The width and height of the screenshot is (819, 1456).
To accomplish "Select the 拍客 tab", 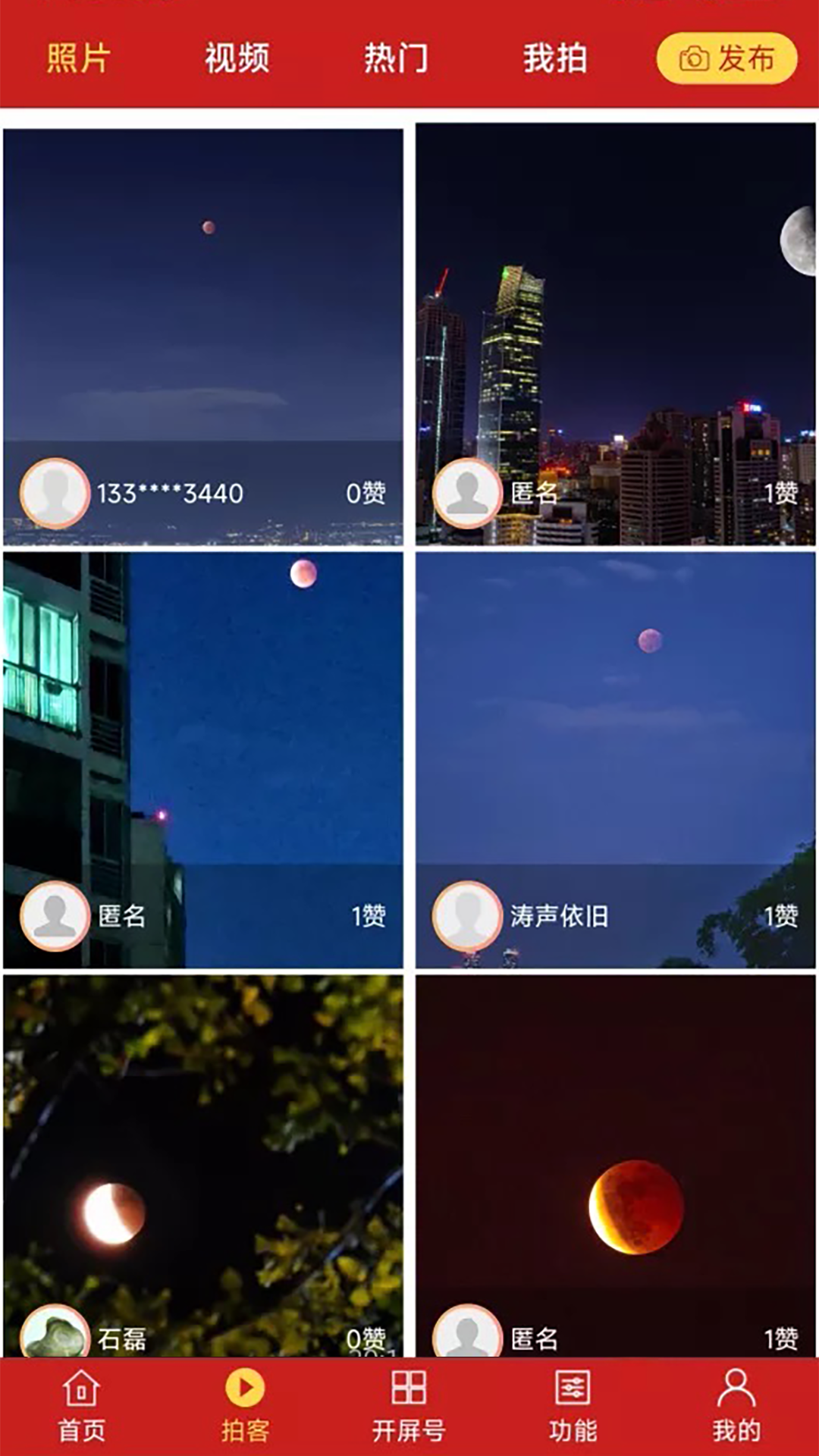I will coord(245,1407).
